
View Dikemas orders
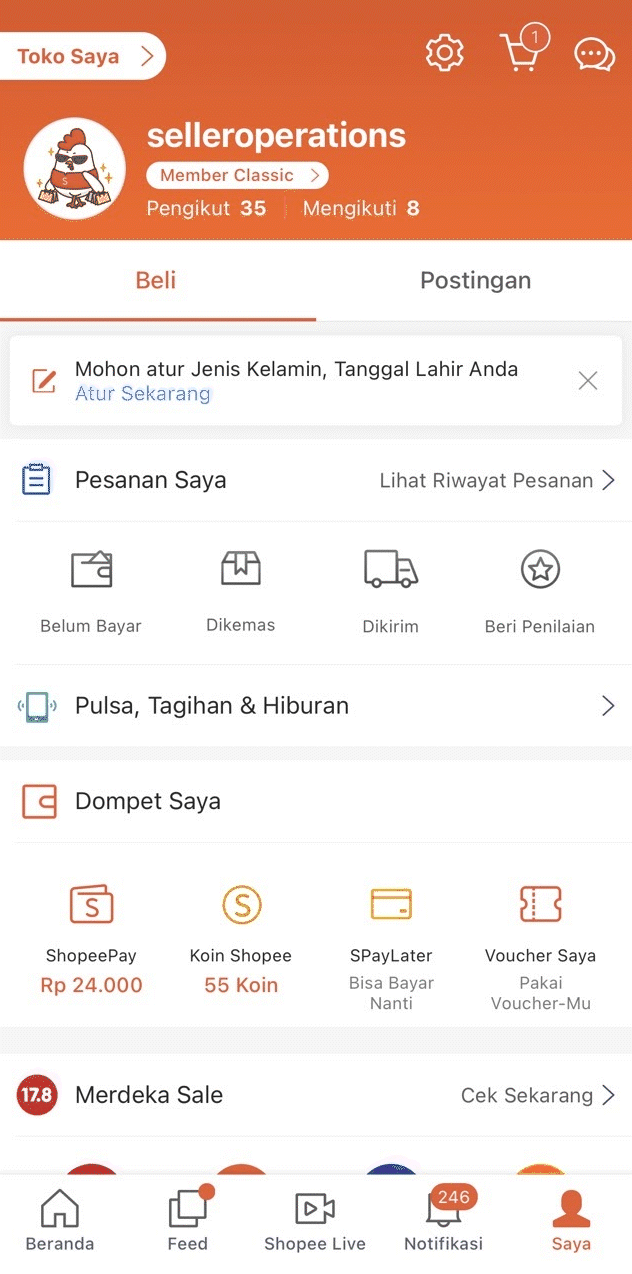[240, 591]
